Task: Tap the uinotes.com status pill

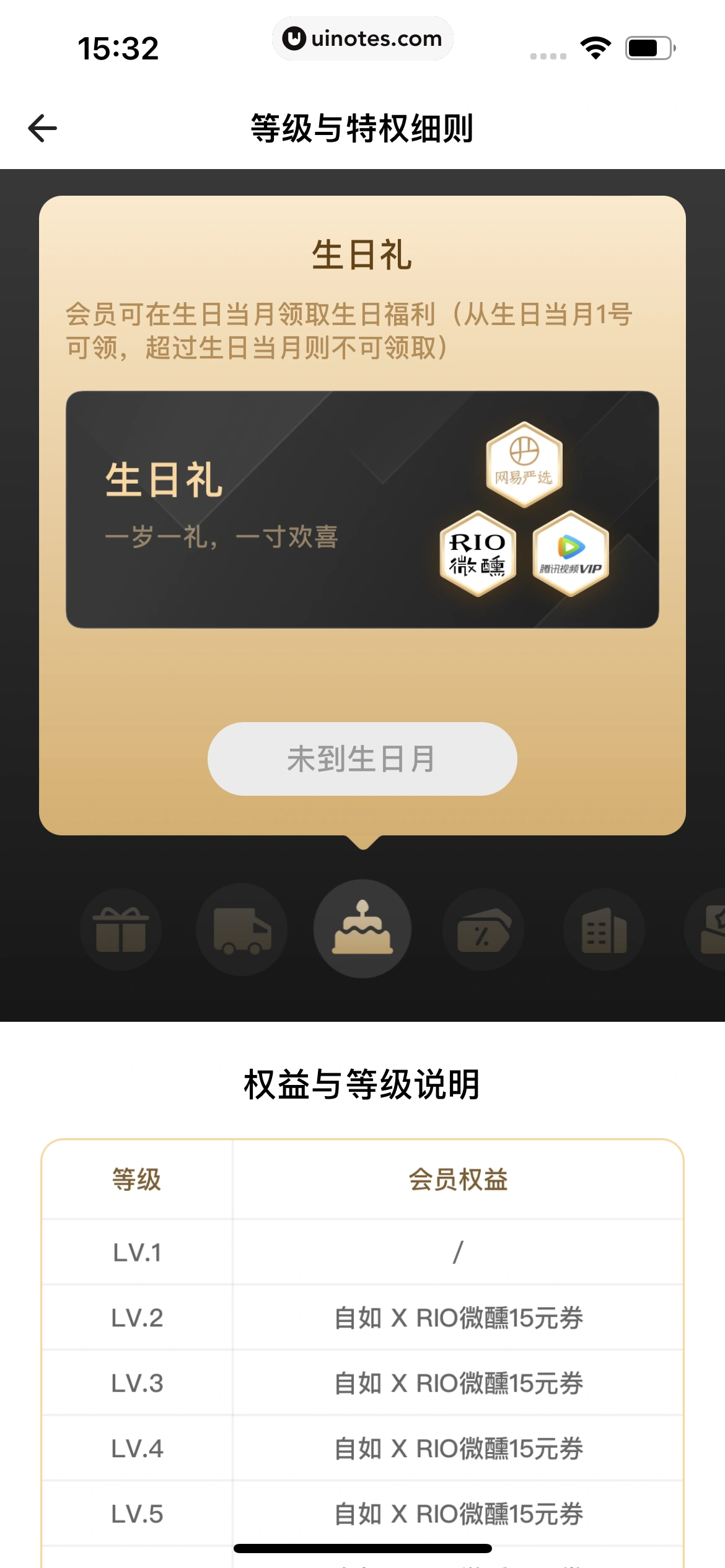Action: coord(362,38)
